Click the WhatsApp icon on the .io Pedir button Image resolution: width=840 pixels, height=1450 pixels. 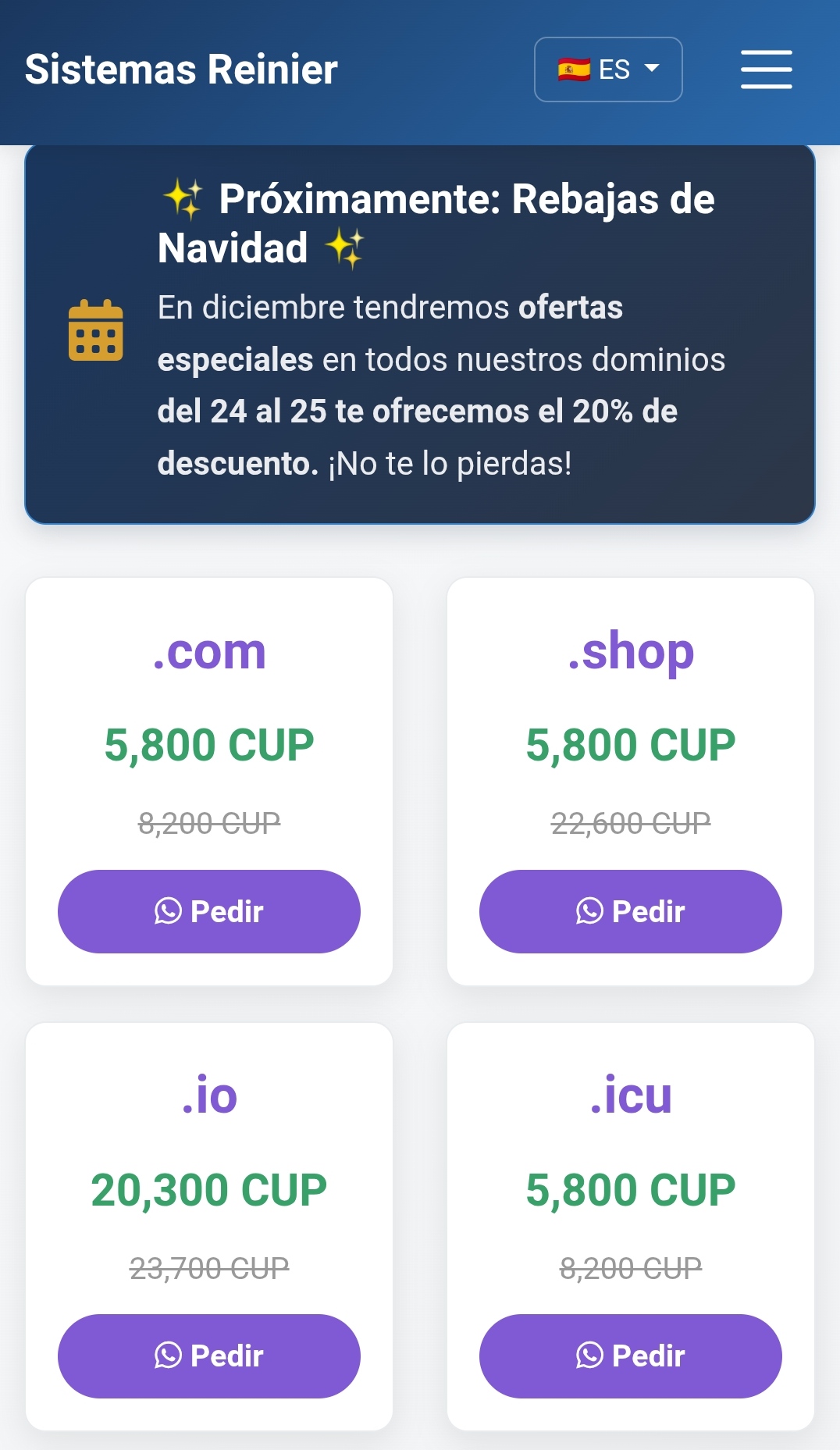169,1356
